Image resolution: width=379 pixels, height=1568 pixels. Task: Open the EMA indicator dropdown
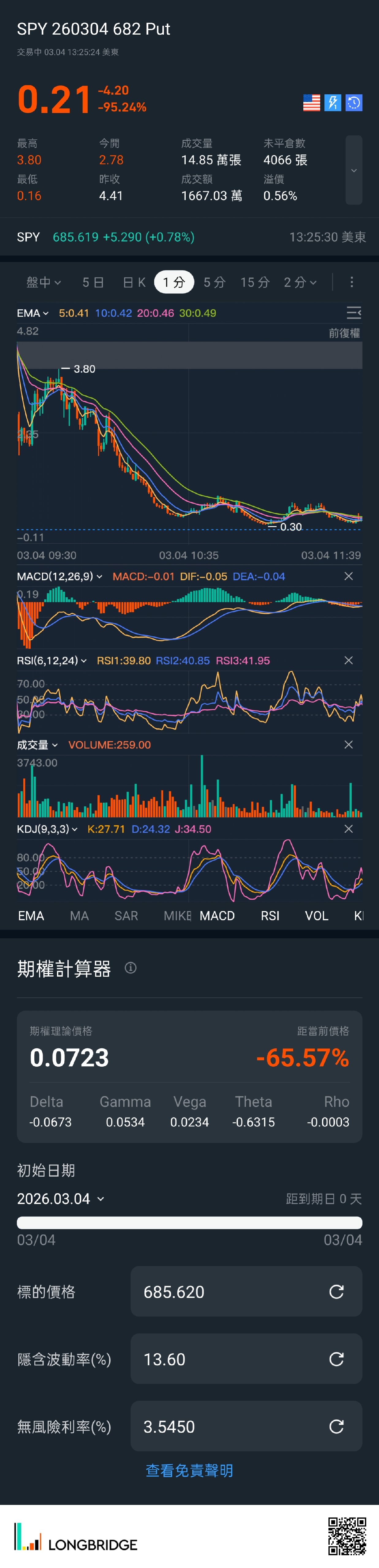33,314
